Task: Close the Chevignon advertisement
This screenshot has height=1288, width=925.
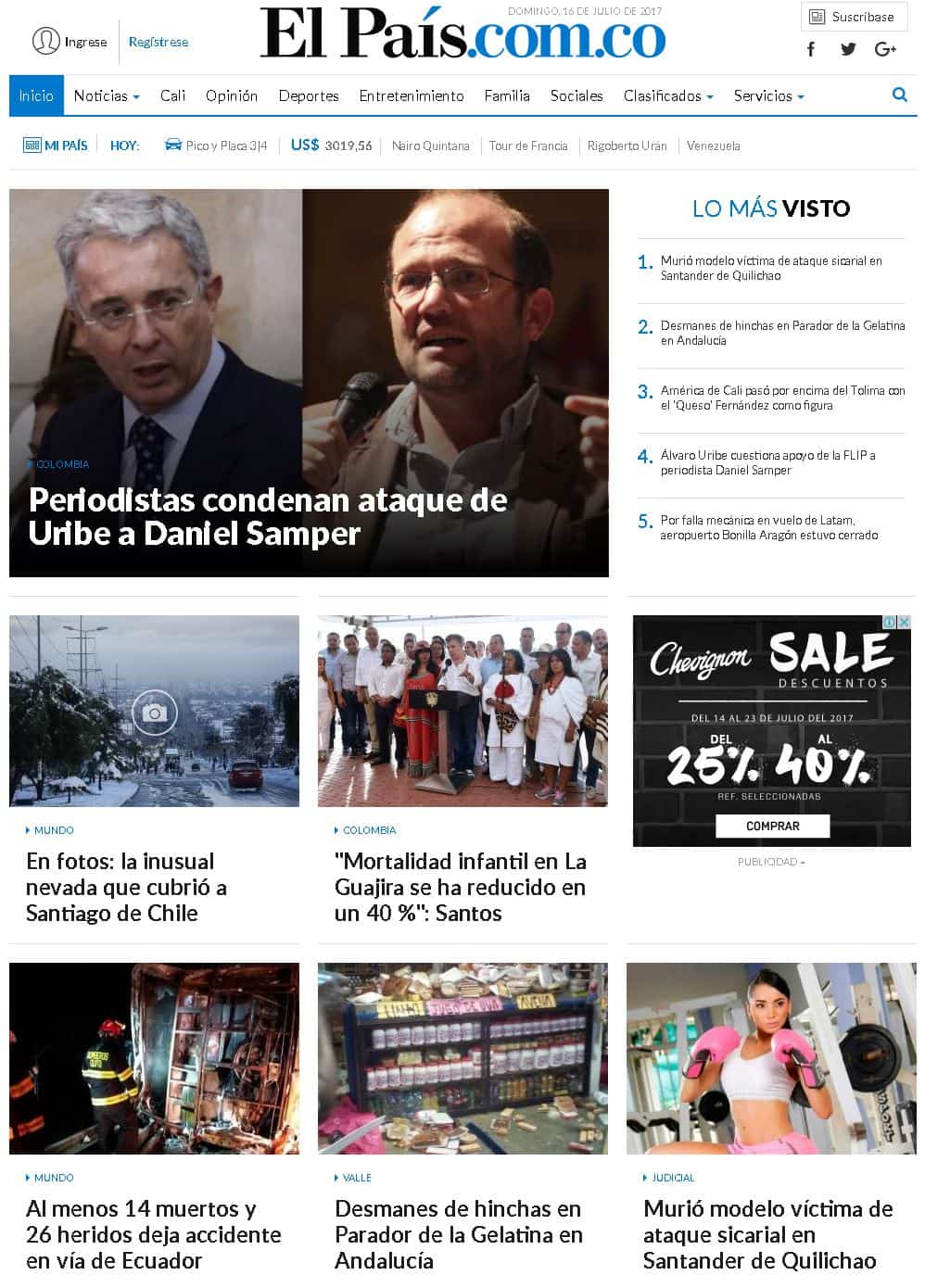Action: click(x=904, y=623)
